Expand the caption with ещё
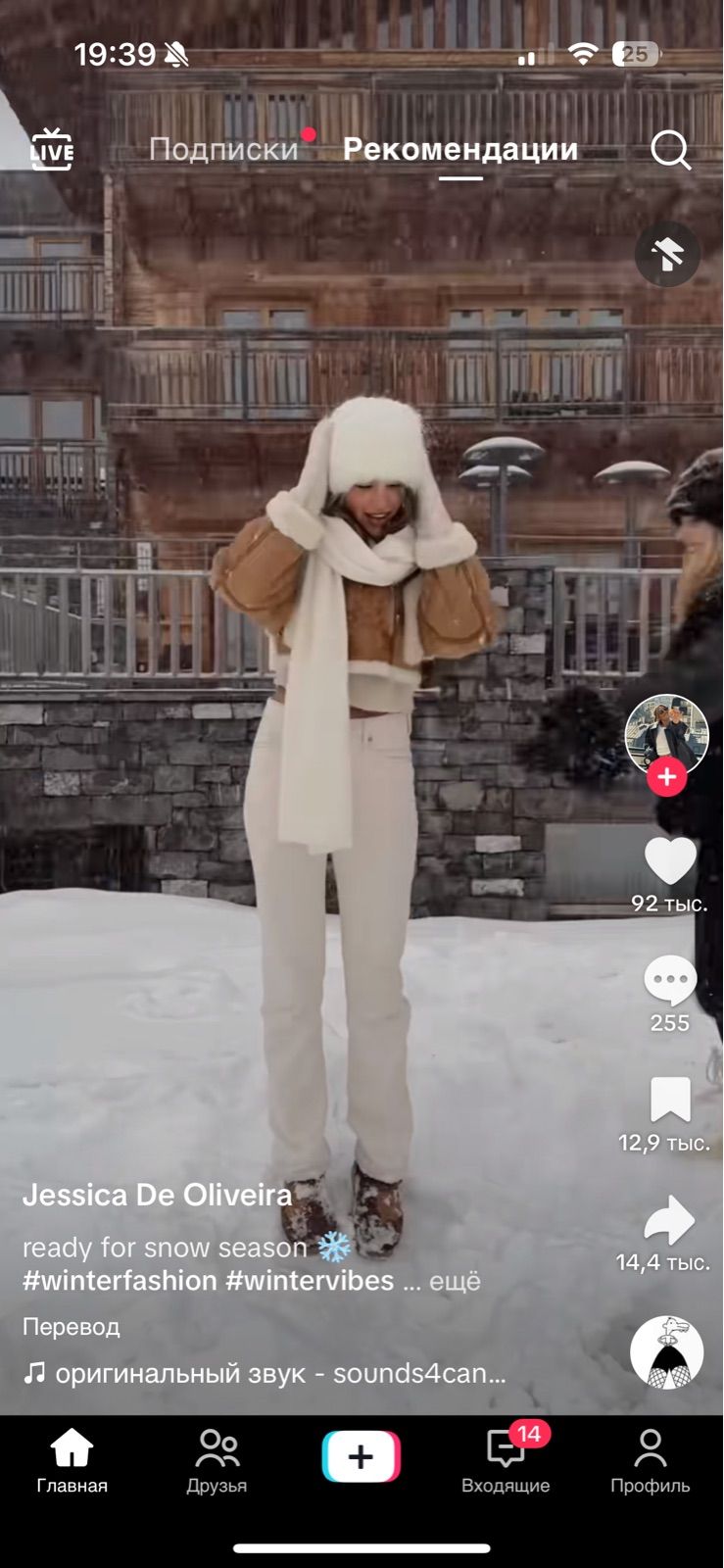 click(456, 1282)
